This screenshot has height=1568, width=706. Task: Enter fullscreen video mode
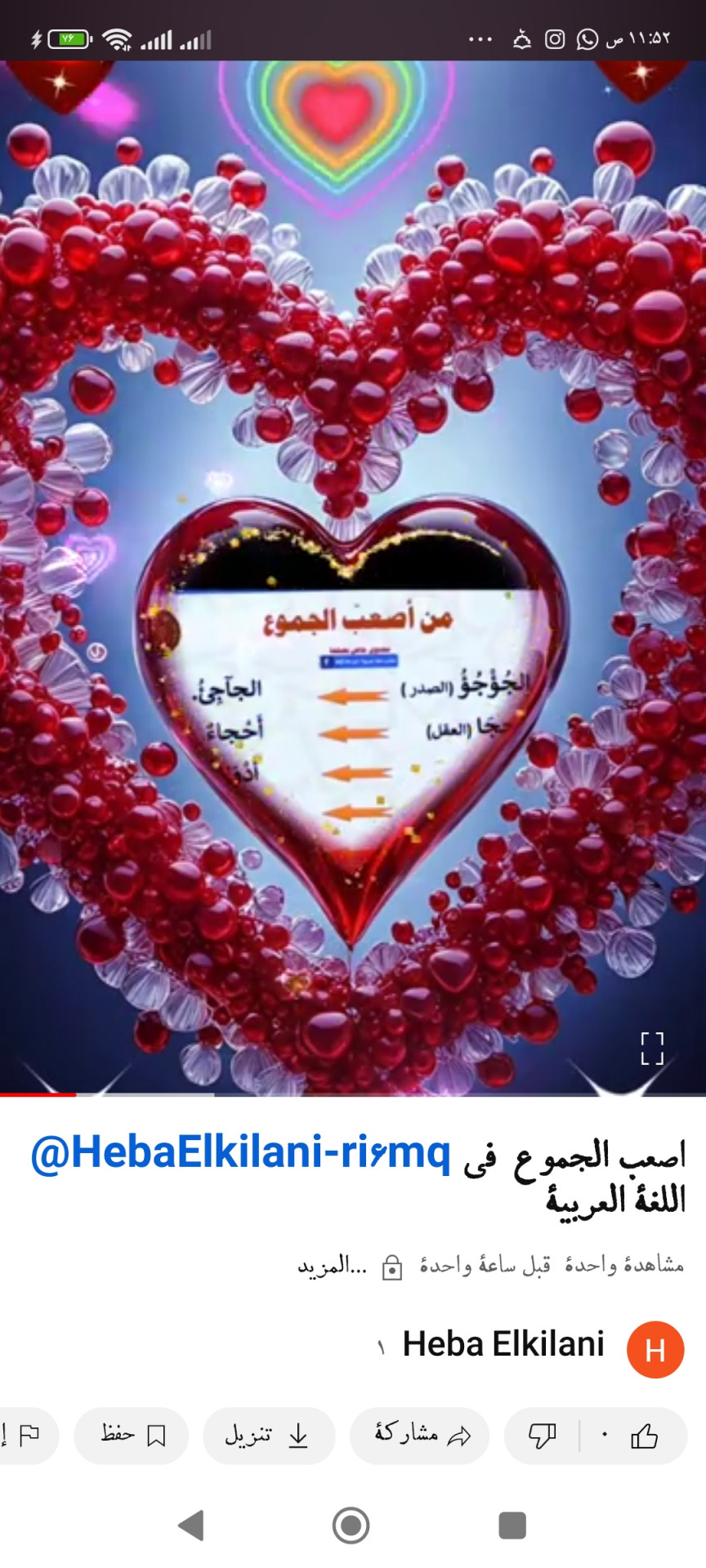[x=651, y=1048]
